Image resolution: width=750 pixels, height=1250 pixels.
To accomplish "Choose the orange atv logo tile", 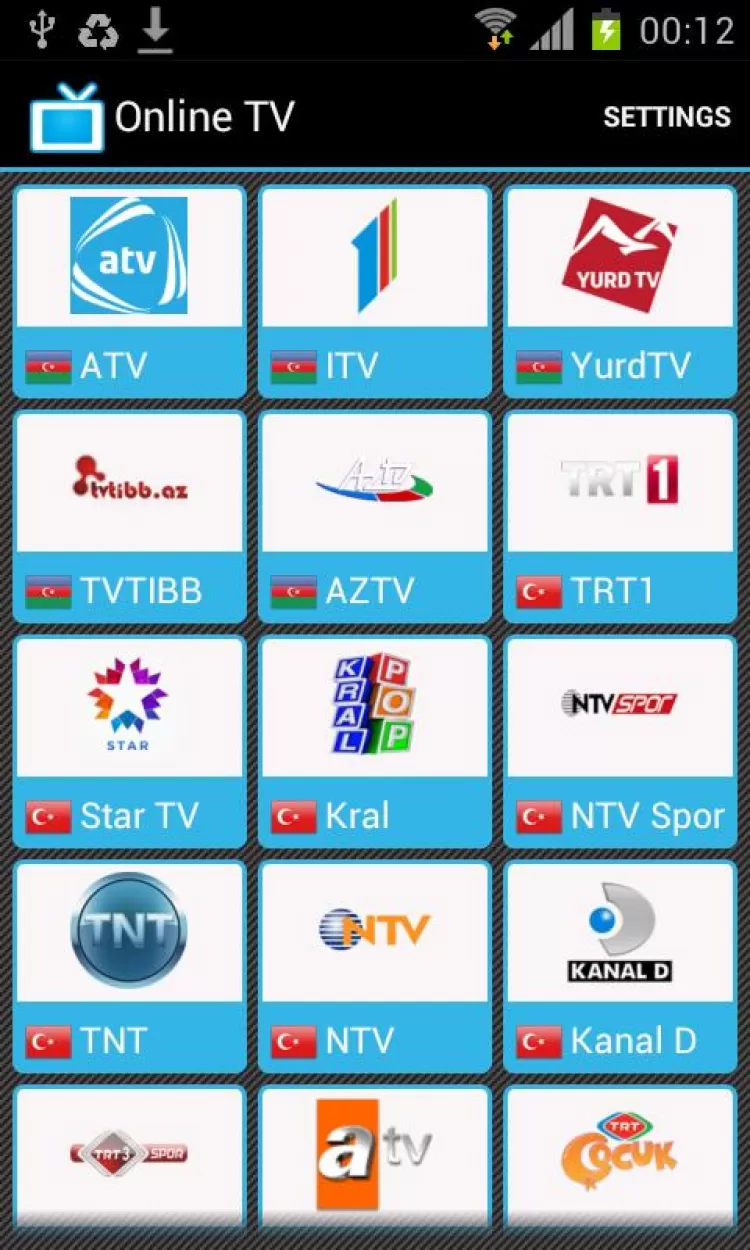I will [375, 1157].
